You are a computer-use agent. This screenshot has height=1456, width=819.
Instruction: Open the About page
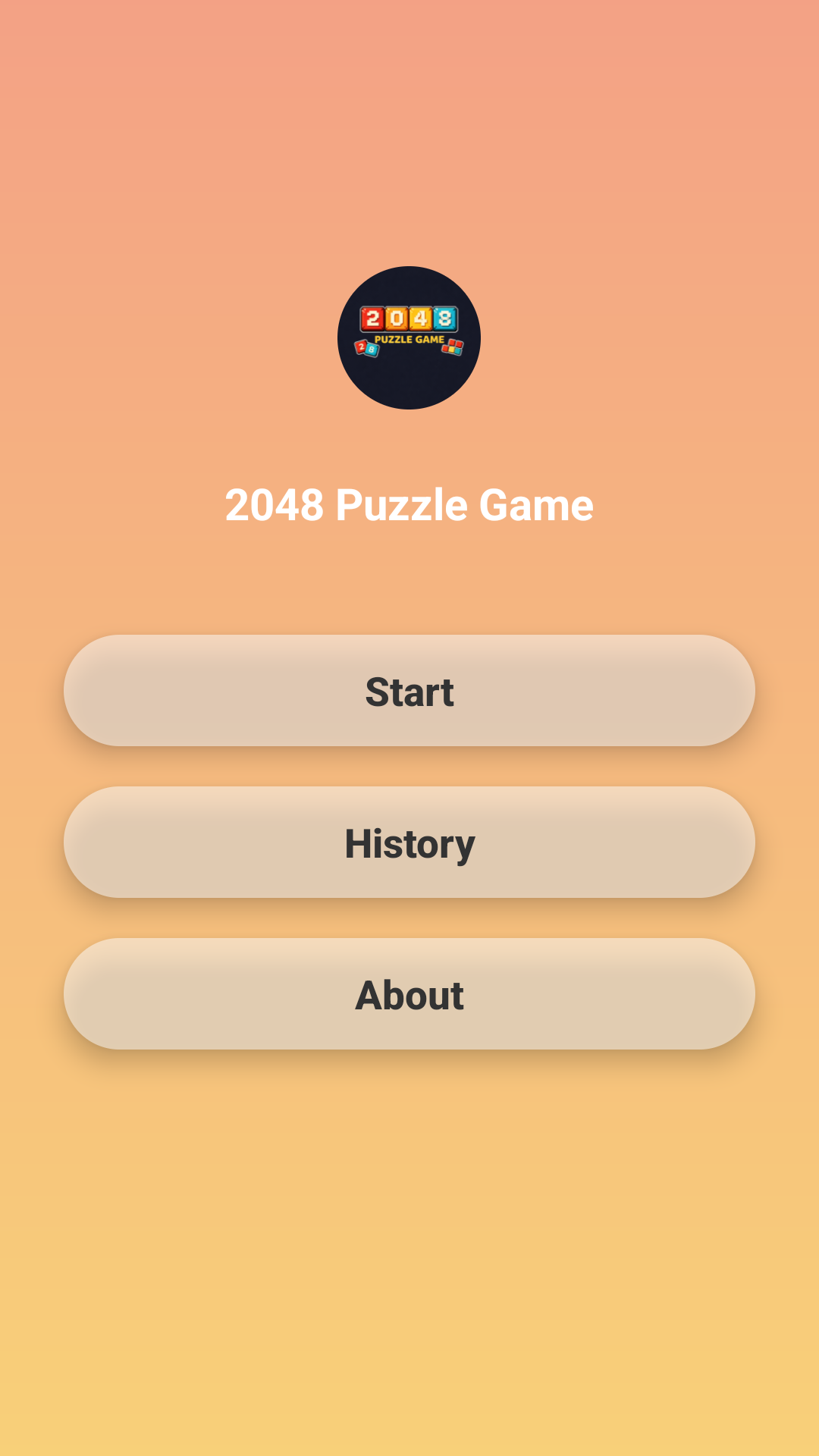[409, 994]
